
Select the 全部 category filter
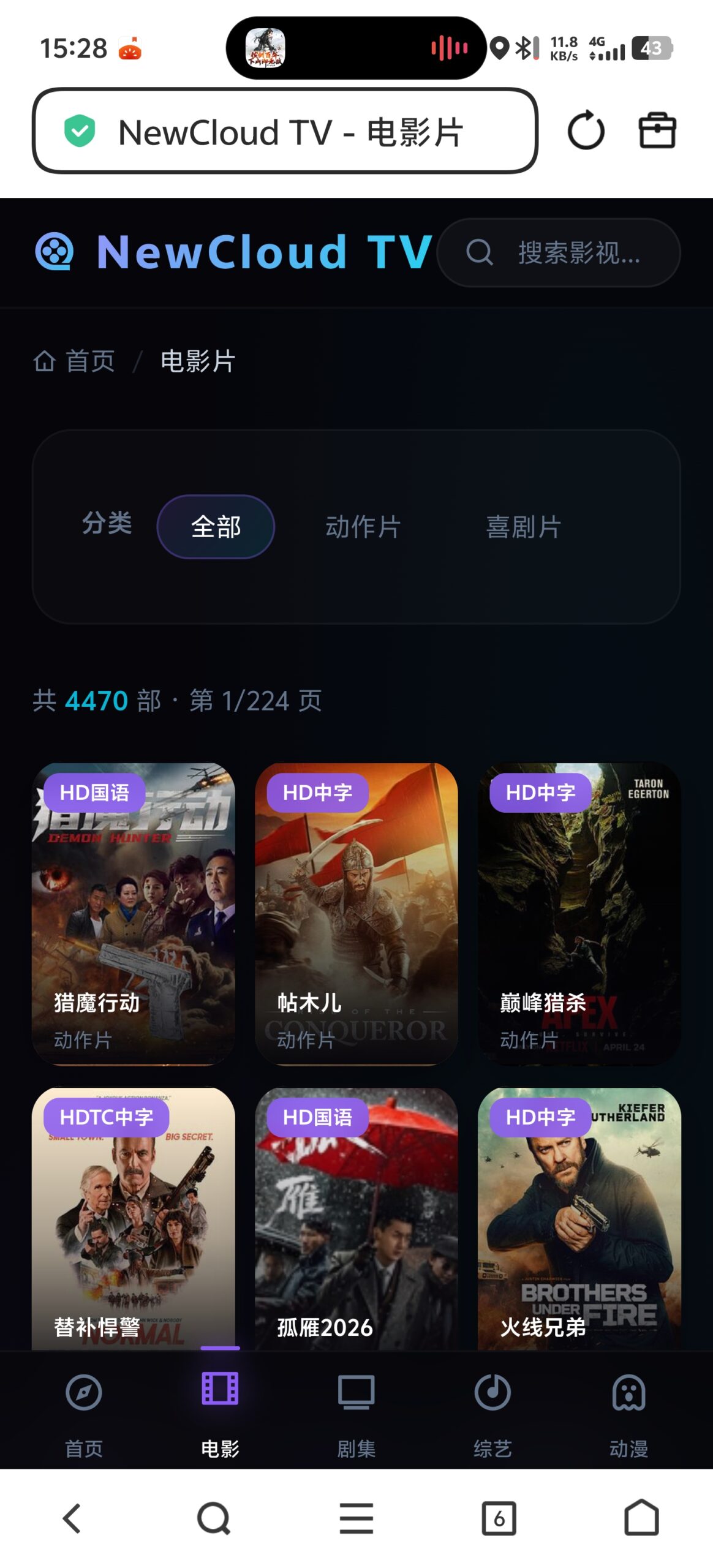(x=216, y=526)
